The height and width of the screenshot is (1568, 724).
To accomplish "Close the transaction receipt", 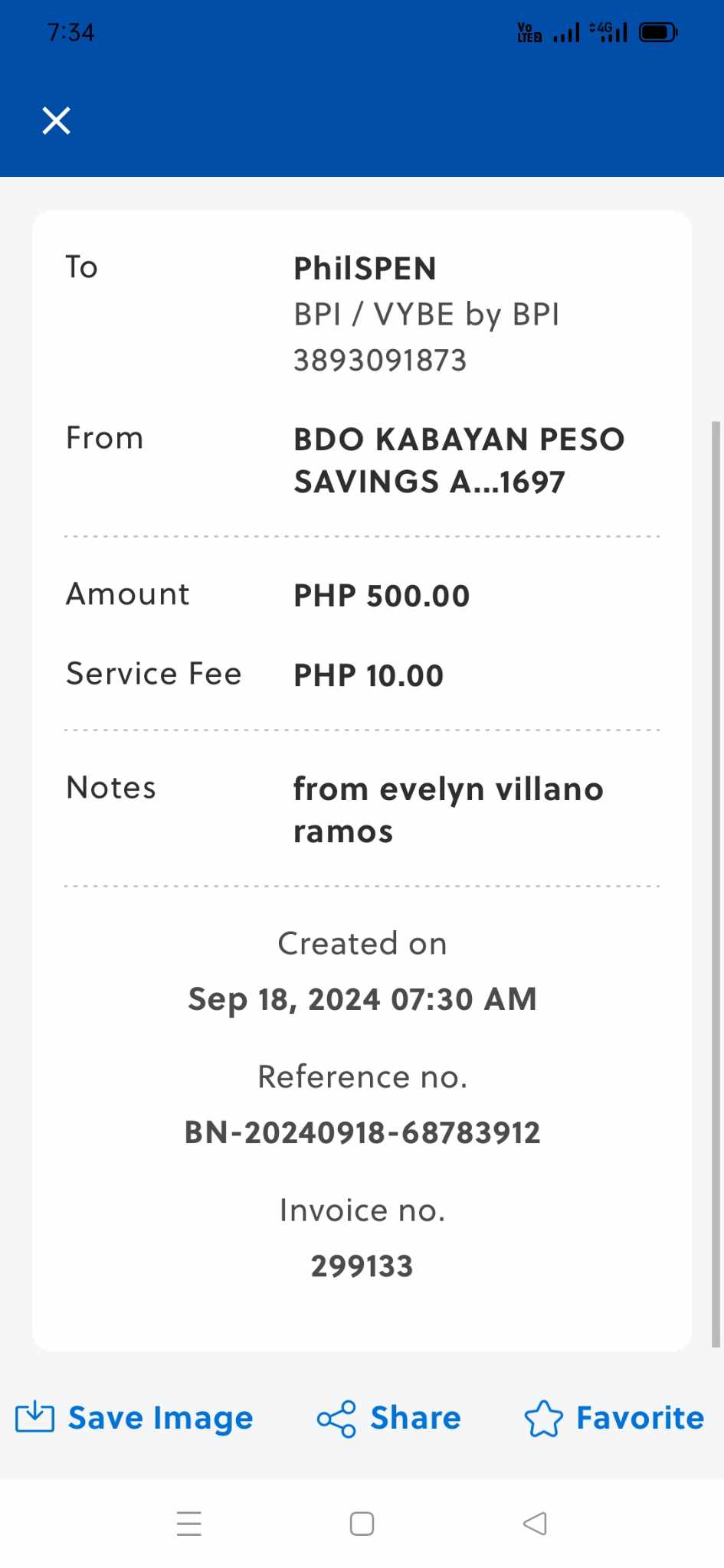I will (56, 121).
